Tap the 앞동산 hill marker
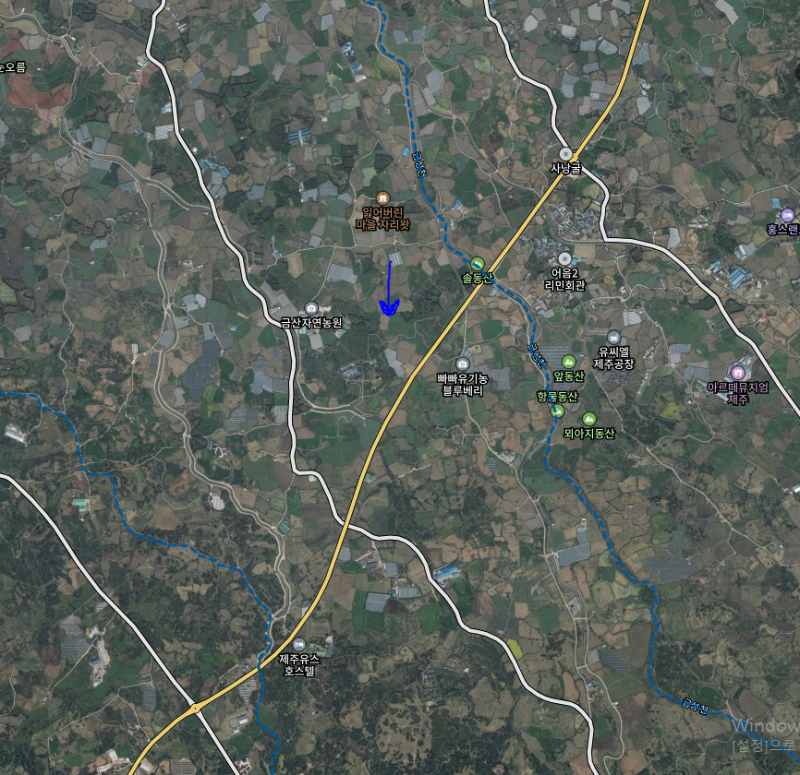This screenshot has height=775, width=800. click(x=569, y=362)
